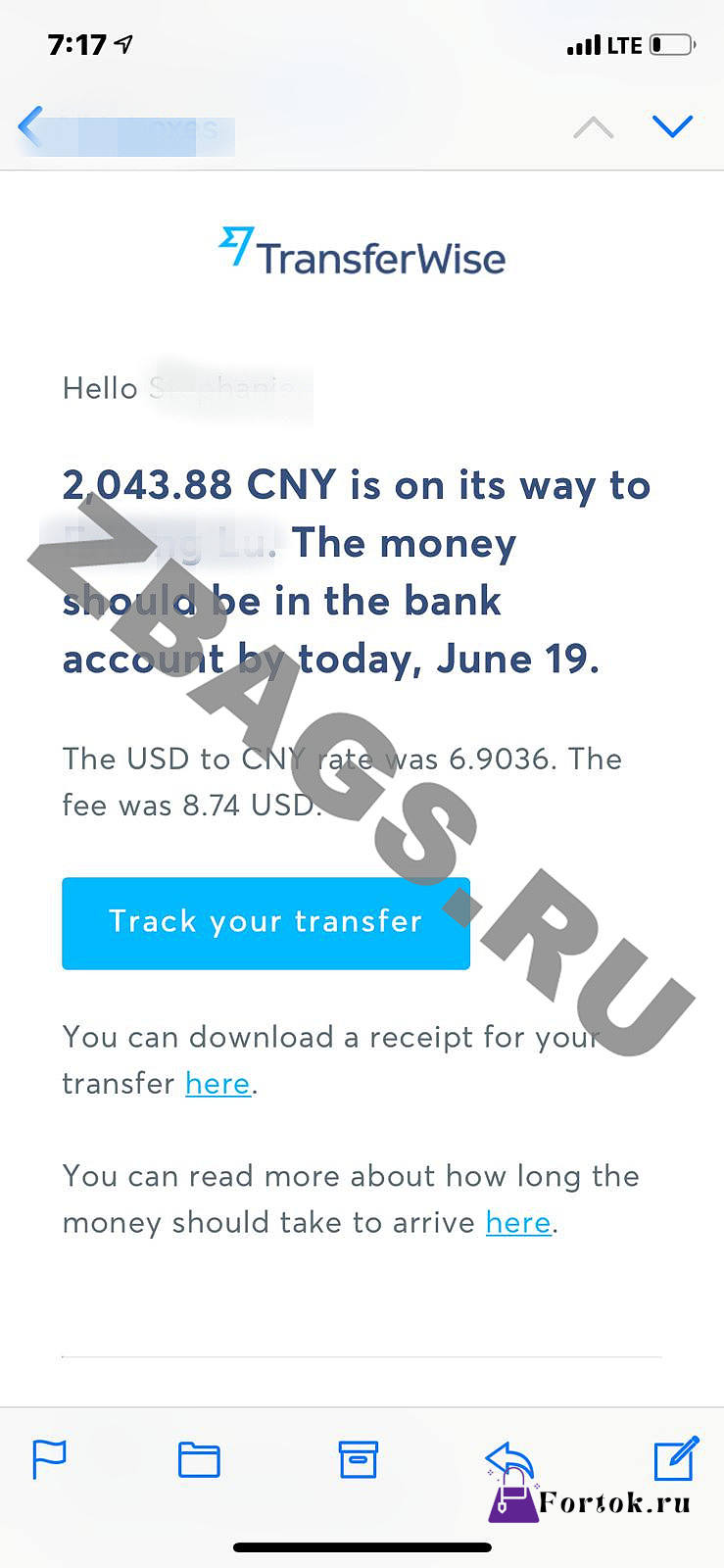Open the receipt download 'here' link
Screen dimensions: 724x1568
click(217, 1084)
